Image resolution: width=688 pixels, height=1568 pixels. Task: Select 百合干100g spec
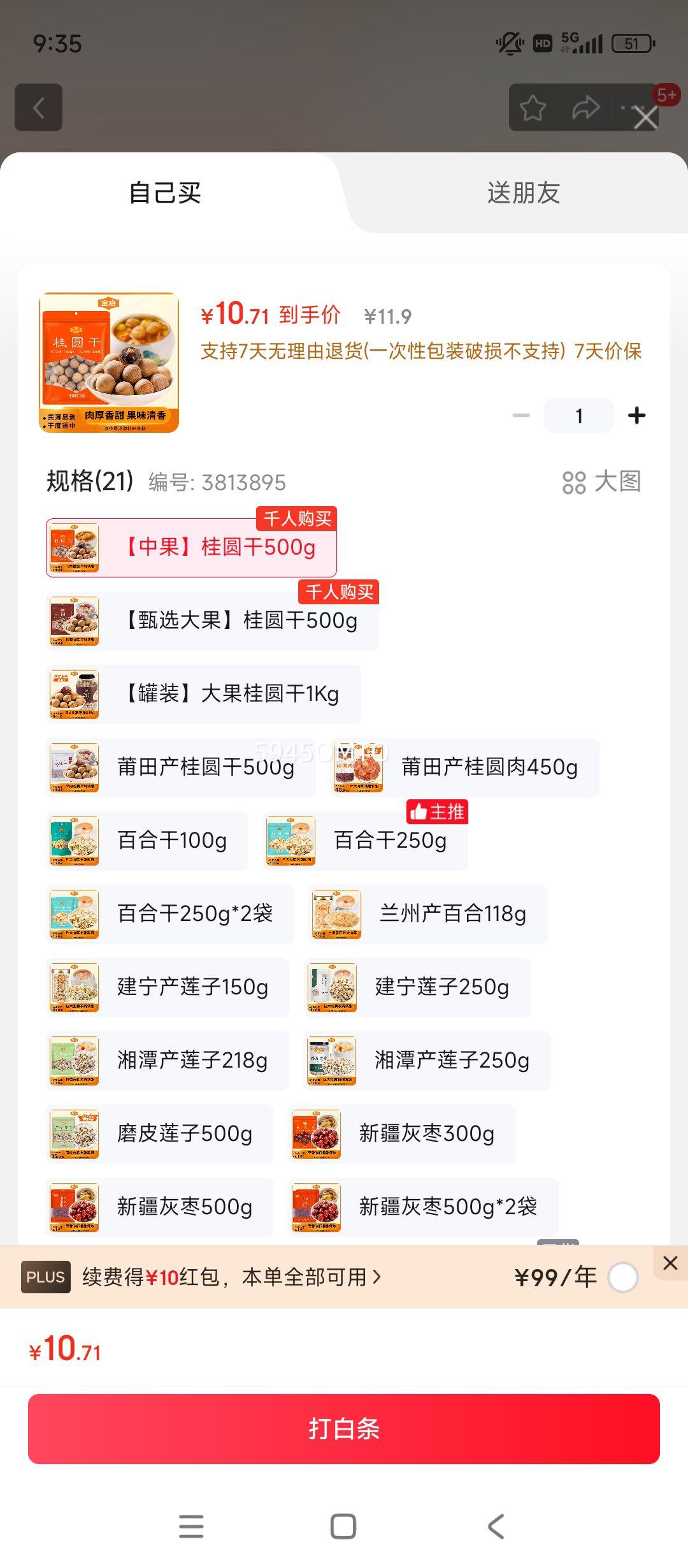point(147,841)
